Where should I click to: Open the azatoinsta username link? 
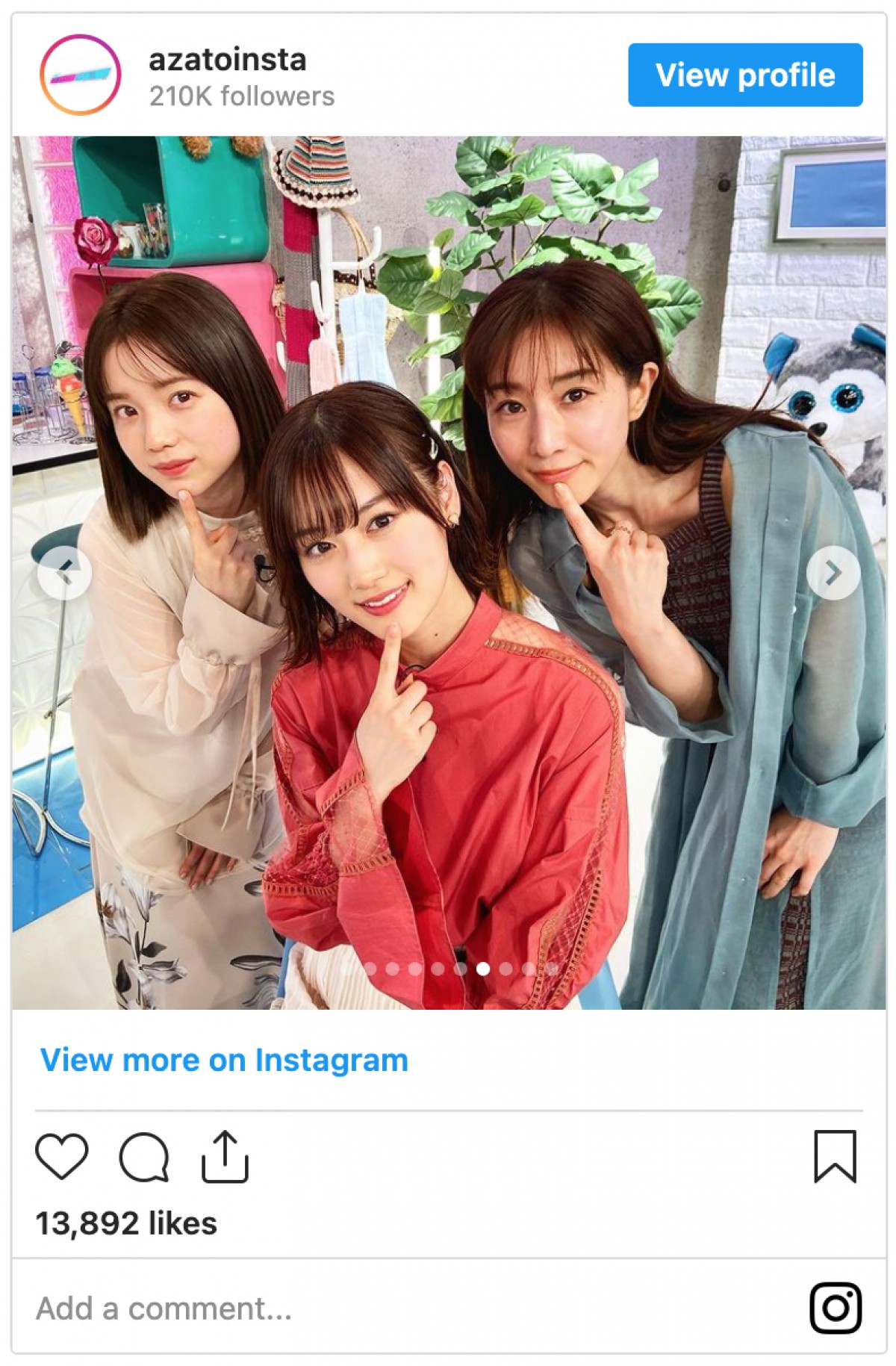click(x=228, y=60)
